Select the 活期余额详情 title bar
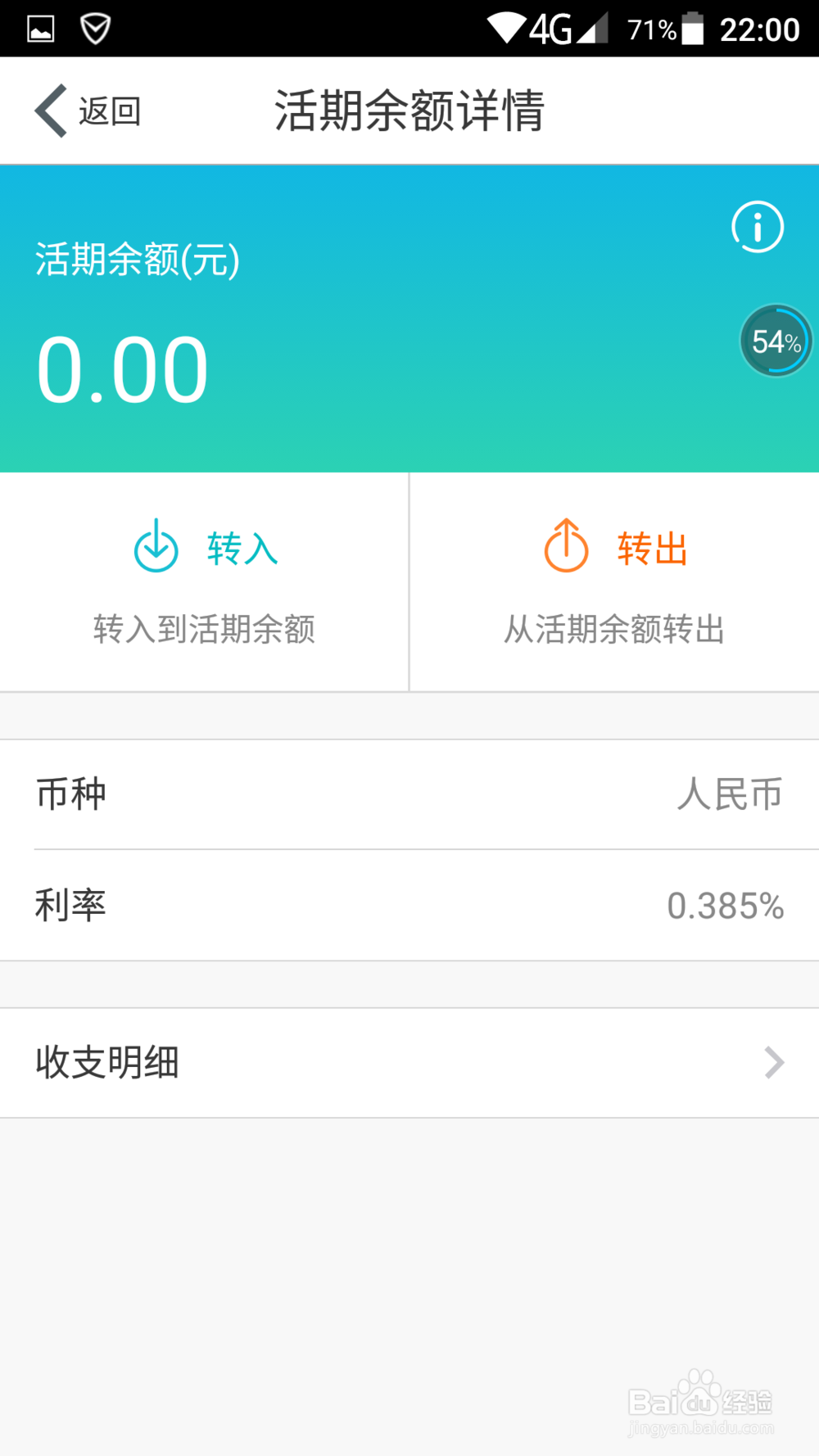Image resolution: width=819 pixels, height=1456 pixels. (409, 112)
